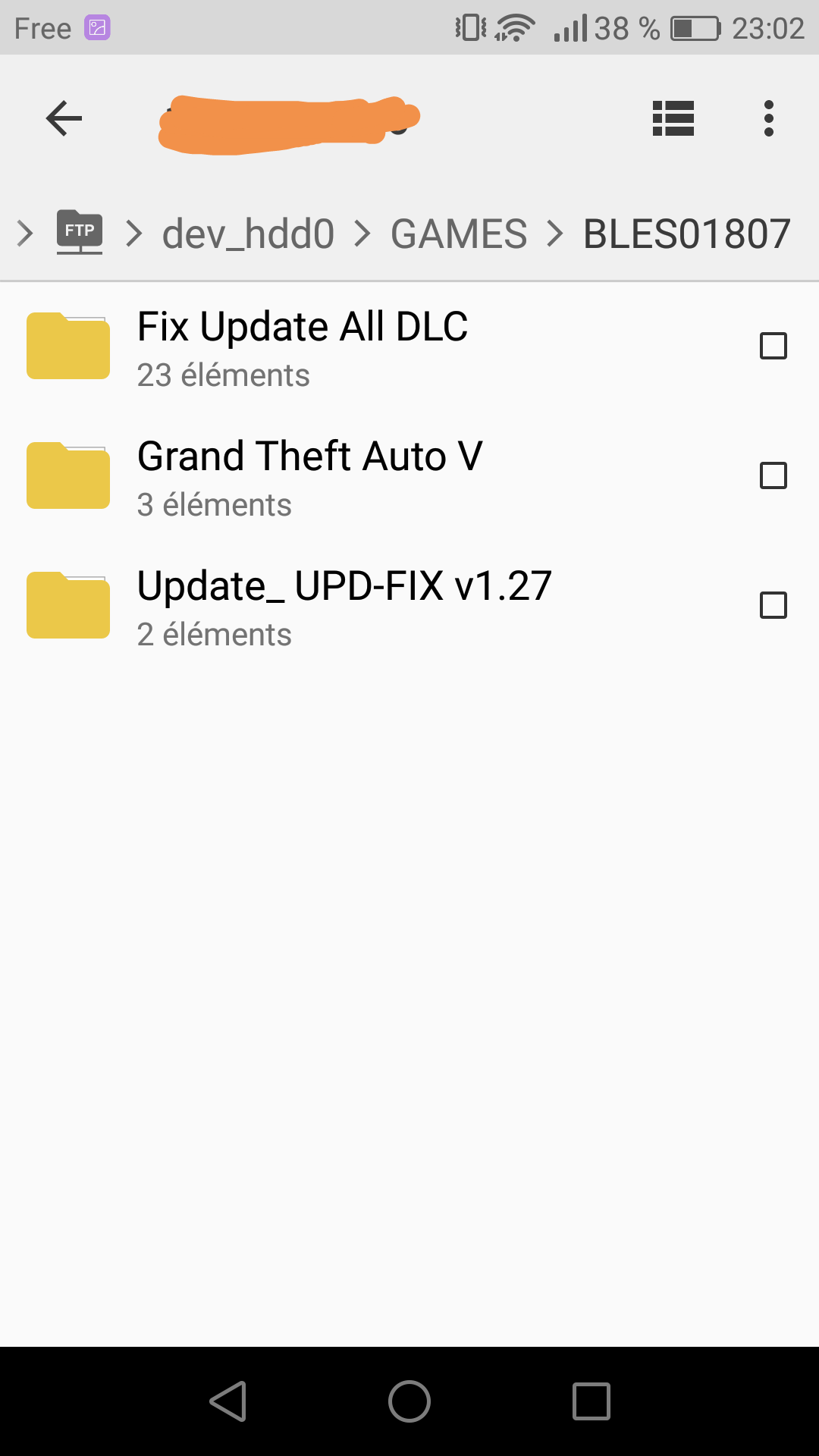819x1456 pixels.
Task: Navigate to dev_hdd0 in the breadcrumb
Action: point(248,234)
